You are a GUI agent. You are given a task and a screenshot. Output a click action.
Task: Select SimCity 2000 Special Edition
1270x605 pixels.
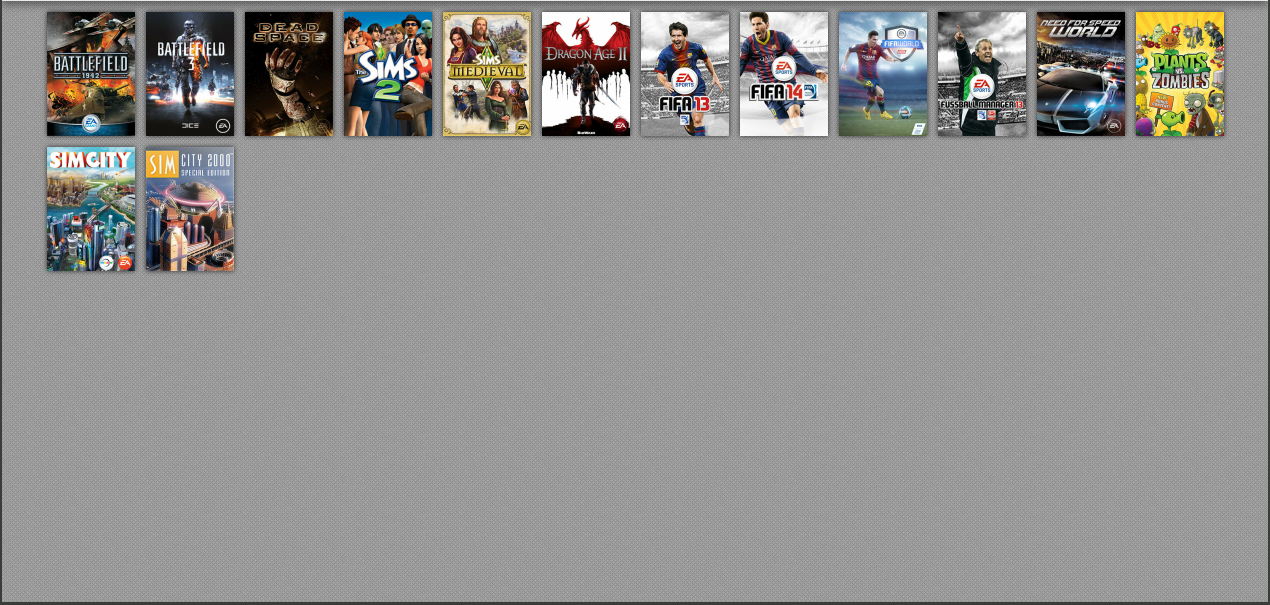pyautogui.click(x=190, y=209)
